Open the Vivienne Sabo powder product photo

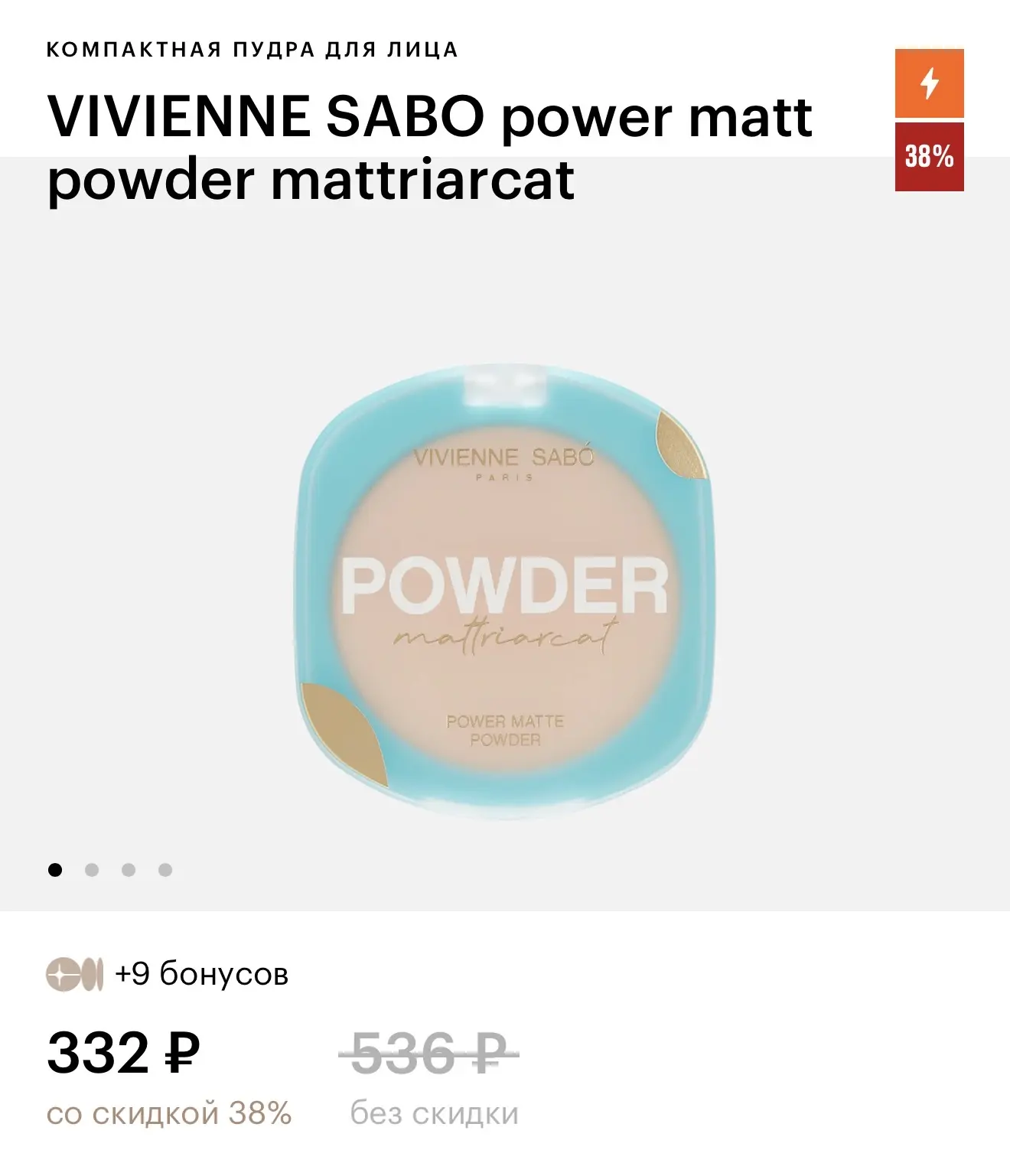(x=505, y=593)
